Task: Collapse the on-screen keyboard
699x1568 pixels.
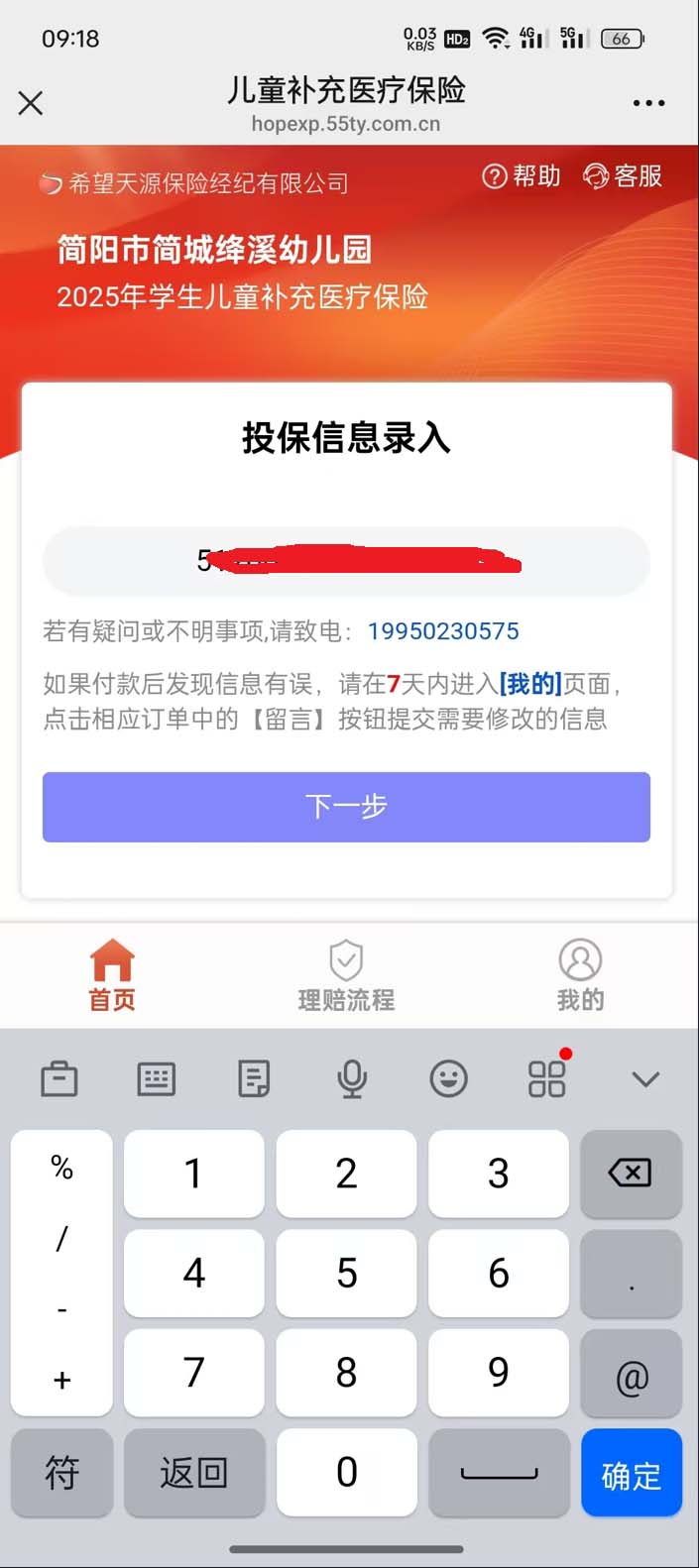Action: point(645,1079)
